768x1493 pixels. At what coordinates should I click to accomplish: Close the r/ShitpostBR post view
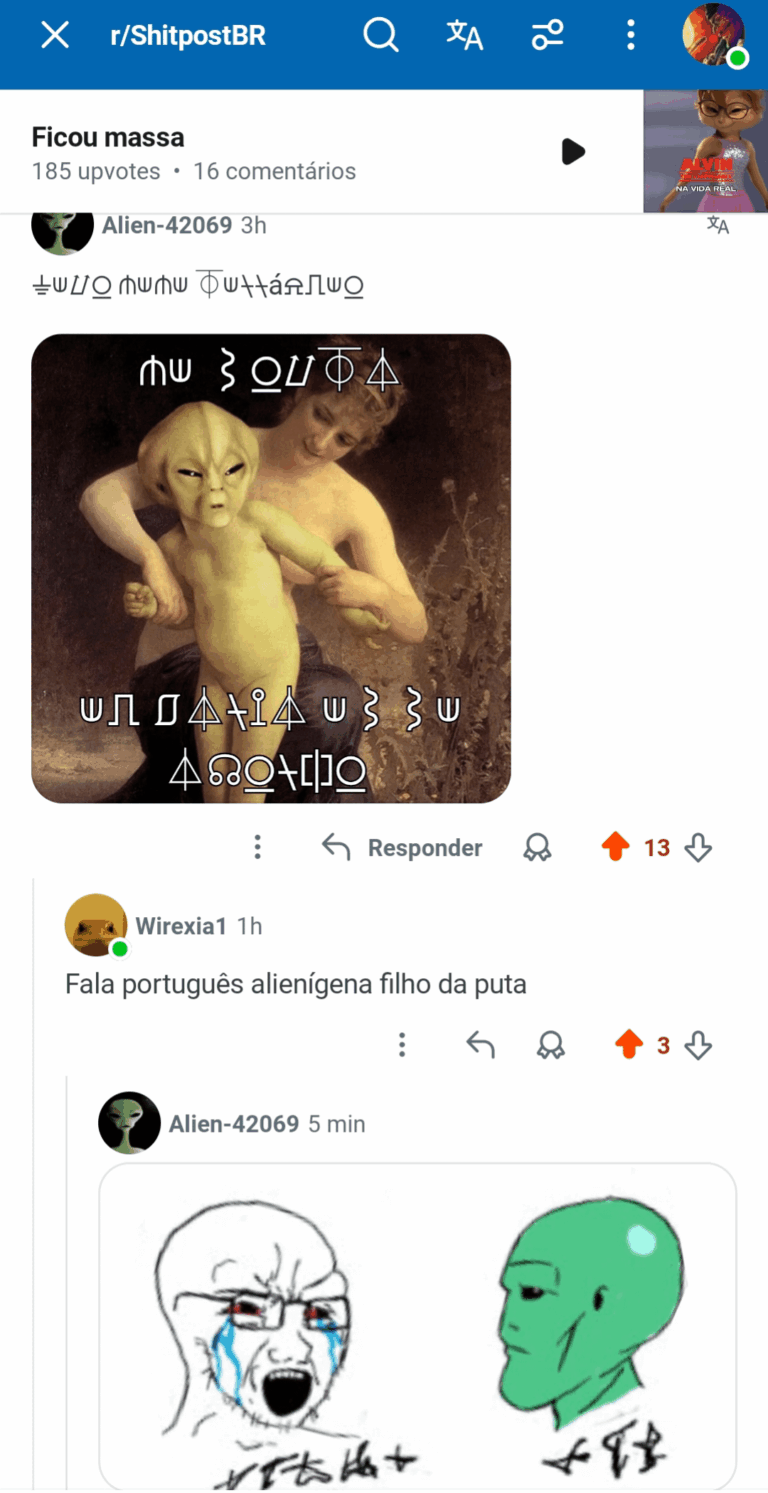pyautogui.click(x=55, y=36)
